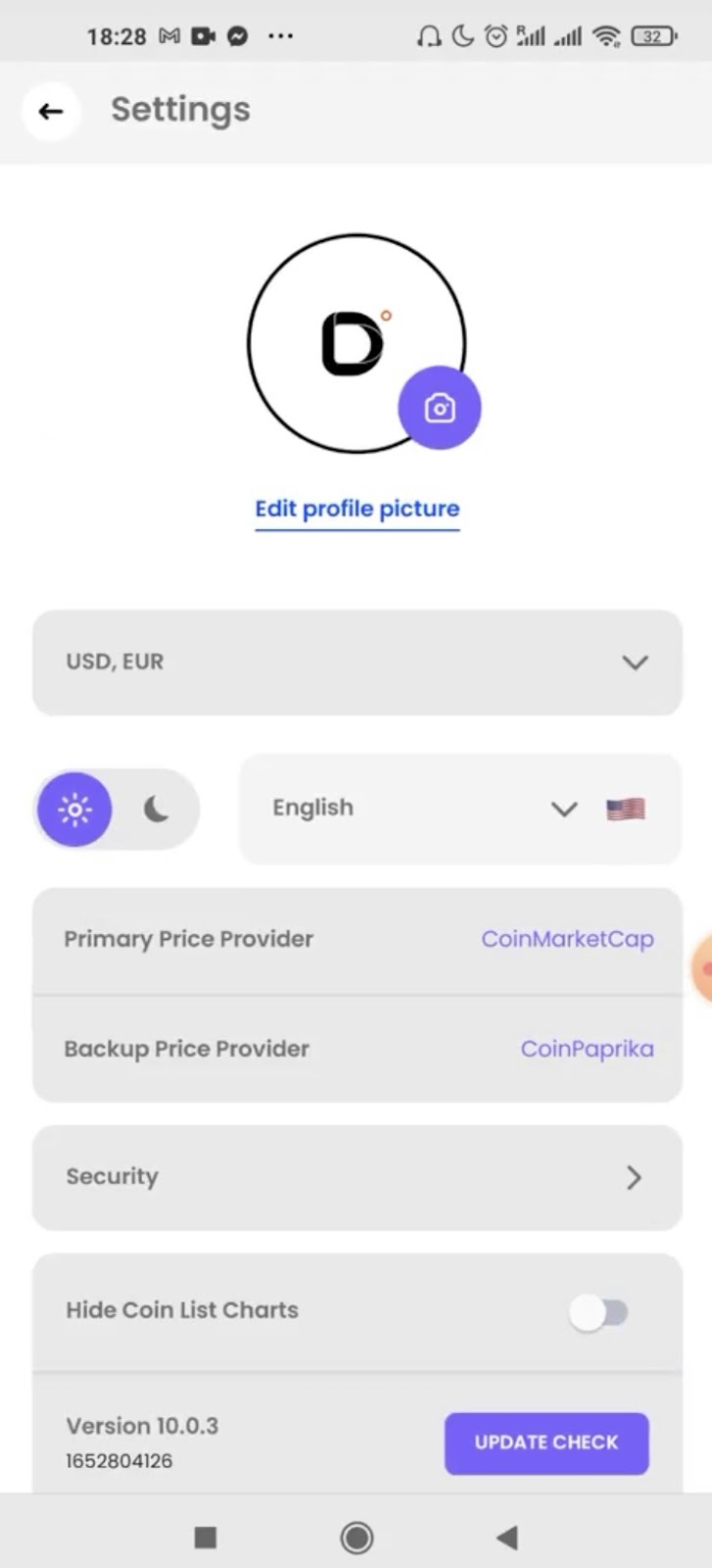Viewport: 712px width, 1568px height.
Task: Change Primary Price Provider from CoinMarketCap
Action: click(x=567, y=939)
